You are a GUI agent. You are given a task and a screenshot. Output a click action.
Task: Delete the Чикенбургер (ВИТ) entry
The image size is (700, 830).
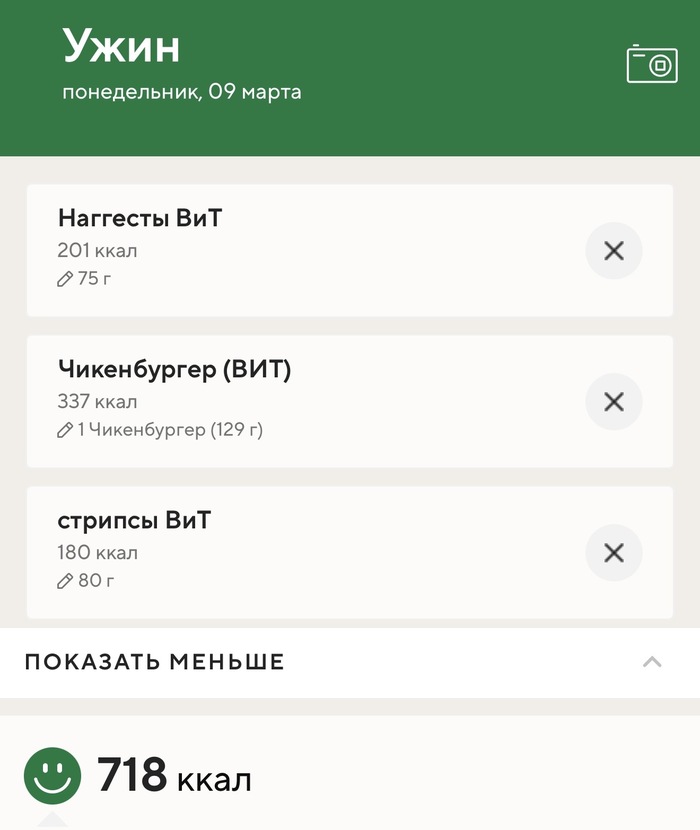[x=613, y=402]
